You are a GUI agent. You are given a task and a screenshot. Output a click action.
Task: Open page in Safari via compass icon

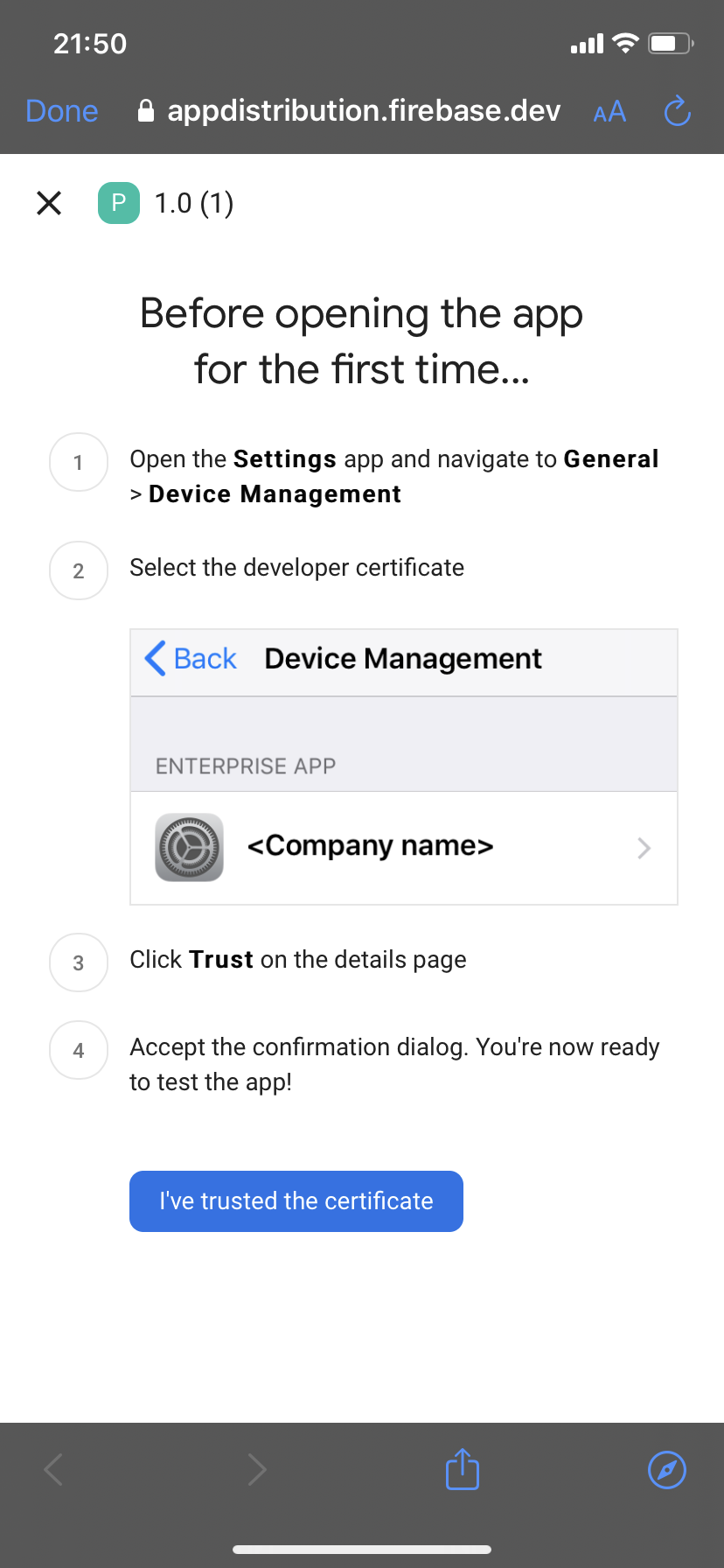pyautogui.click(x=666, y=1469)
